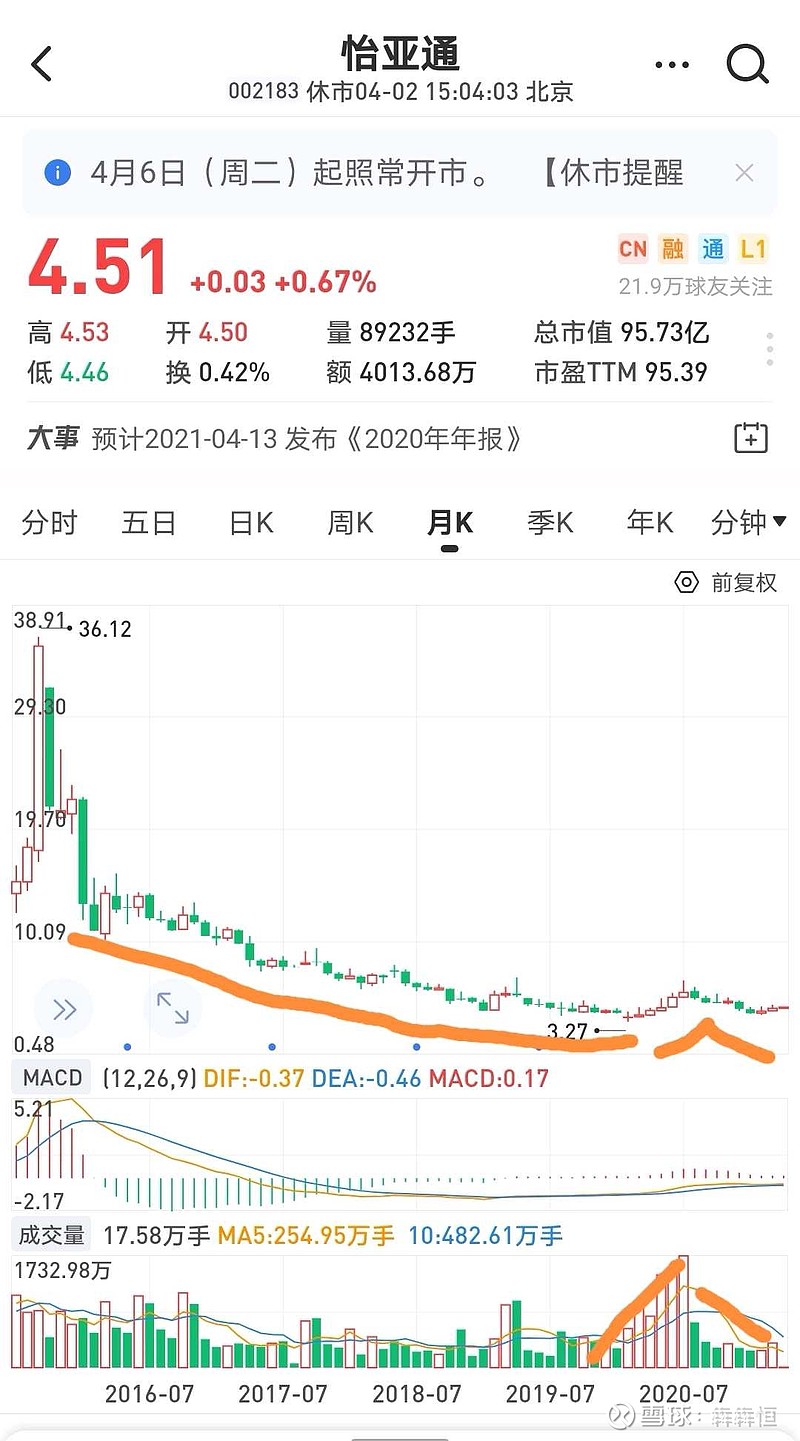
Task: Open the three-dot overflow menu
Action: (672, 65)
